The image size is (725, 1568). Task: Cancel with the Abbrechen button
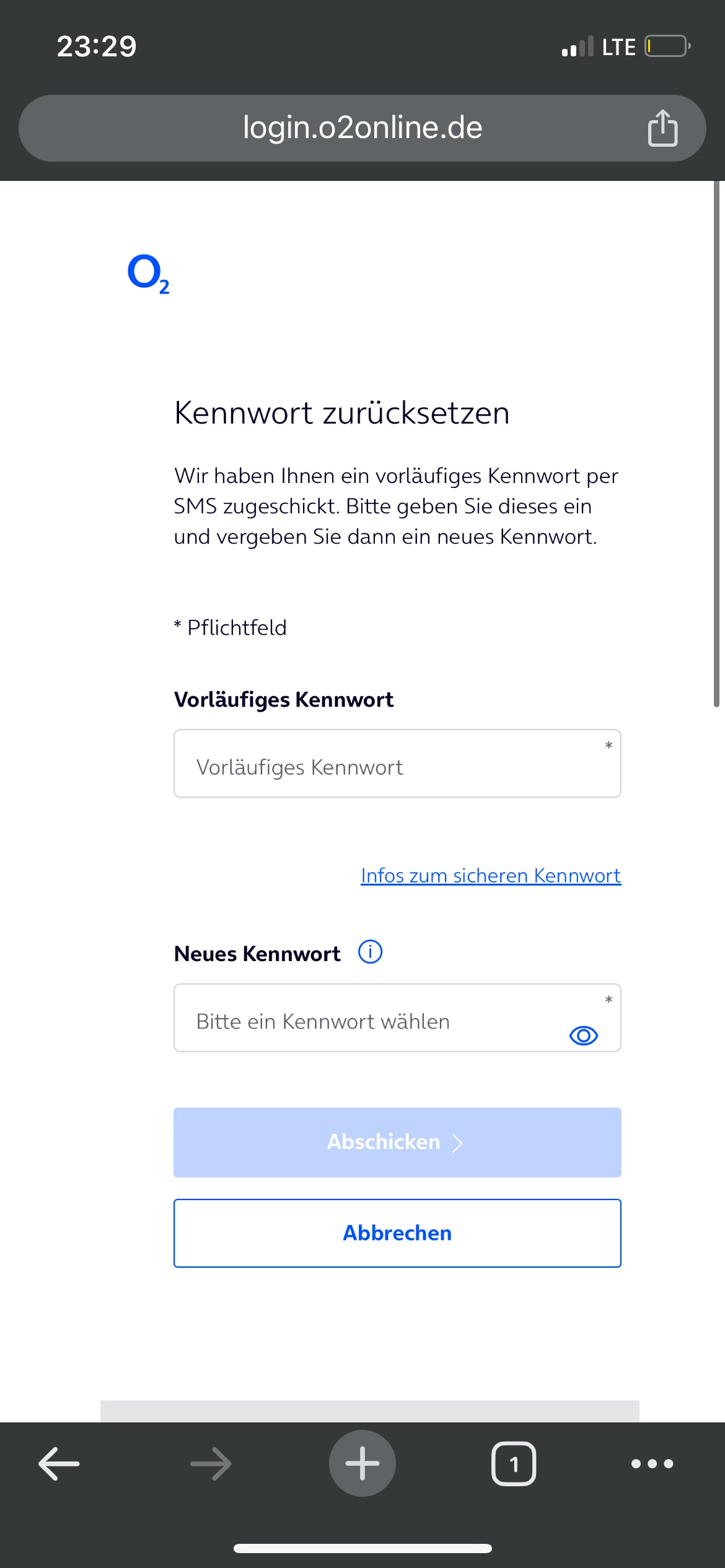[x=397, y=1234]
